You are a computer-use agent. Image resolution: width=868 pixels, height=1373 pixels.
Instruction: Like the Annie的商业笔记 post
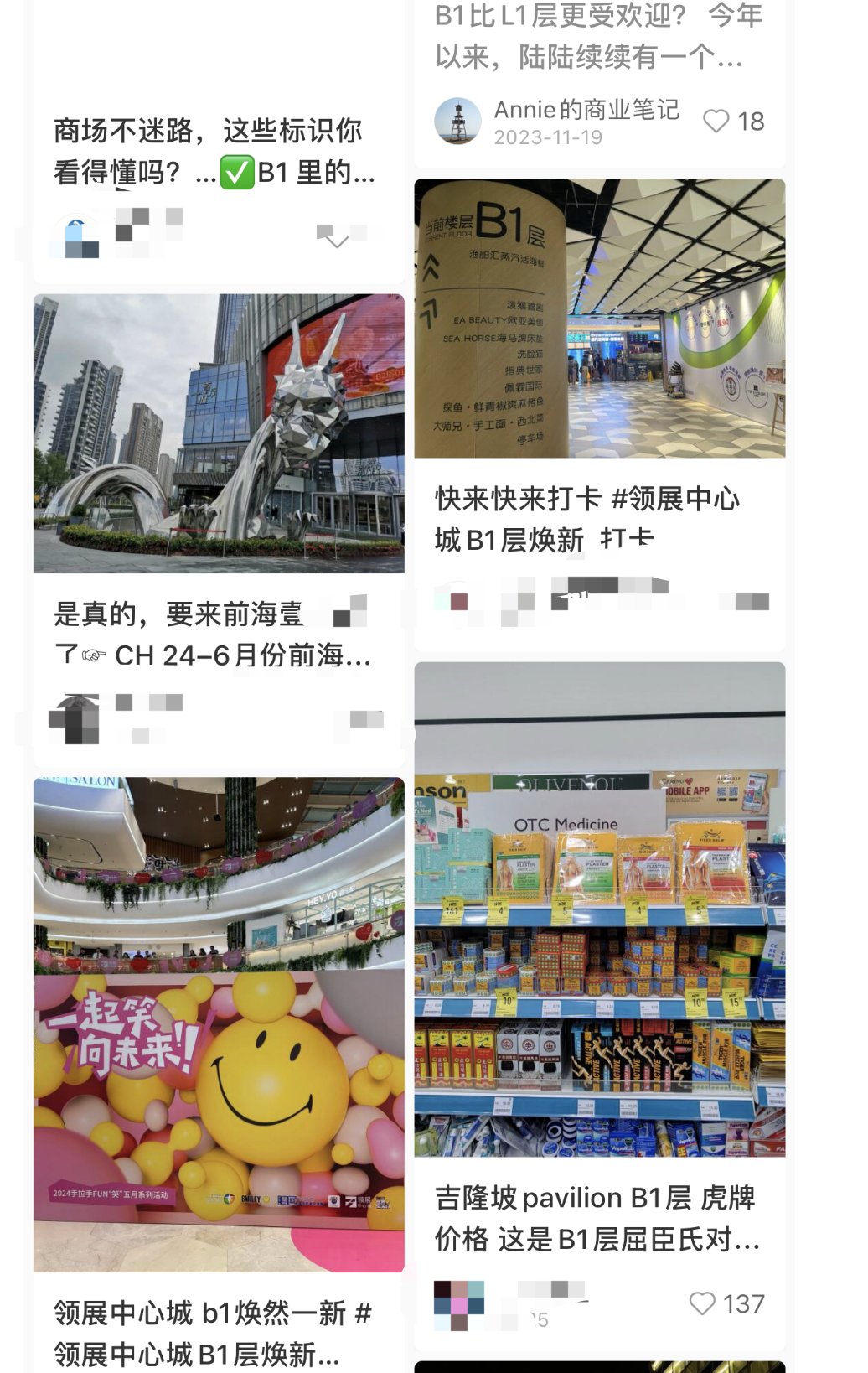point(716,122)
